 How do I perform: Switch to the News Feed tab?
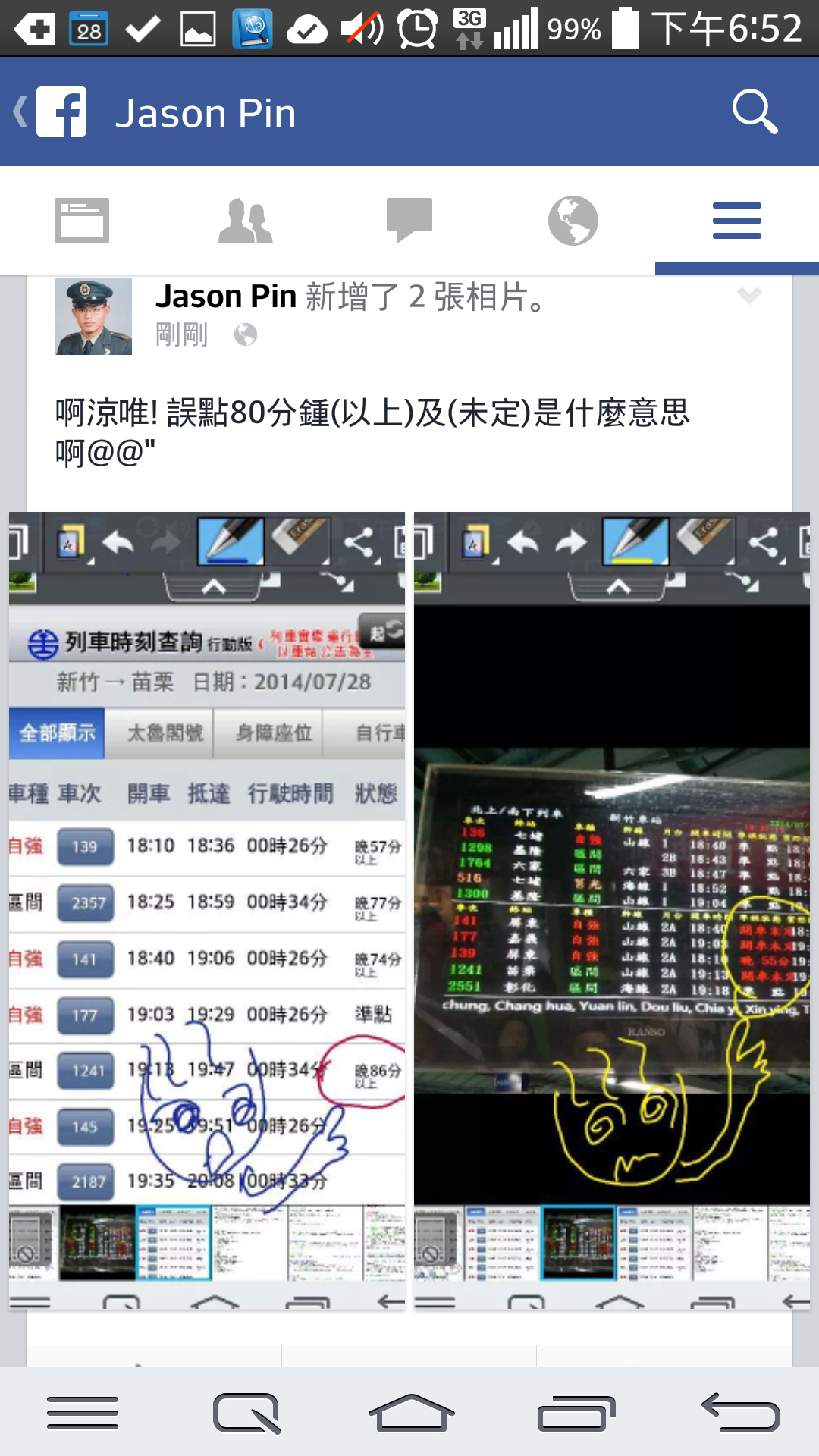tap(82, 221)
